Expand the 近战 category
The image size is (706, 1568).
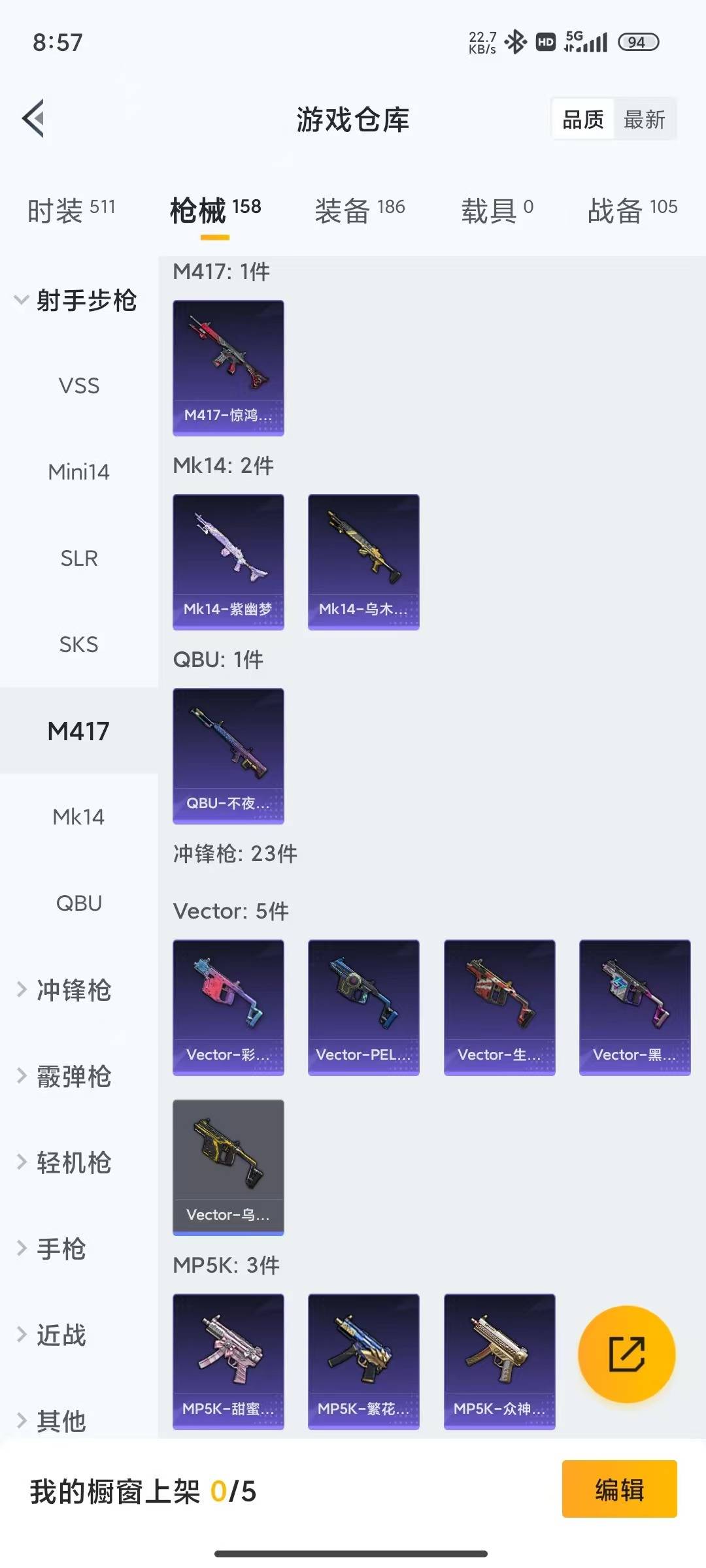coord(62,1335)
